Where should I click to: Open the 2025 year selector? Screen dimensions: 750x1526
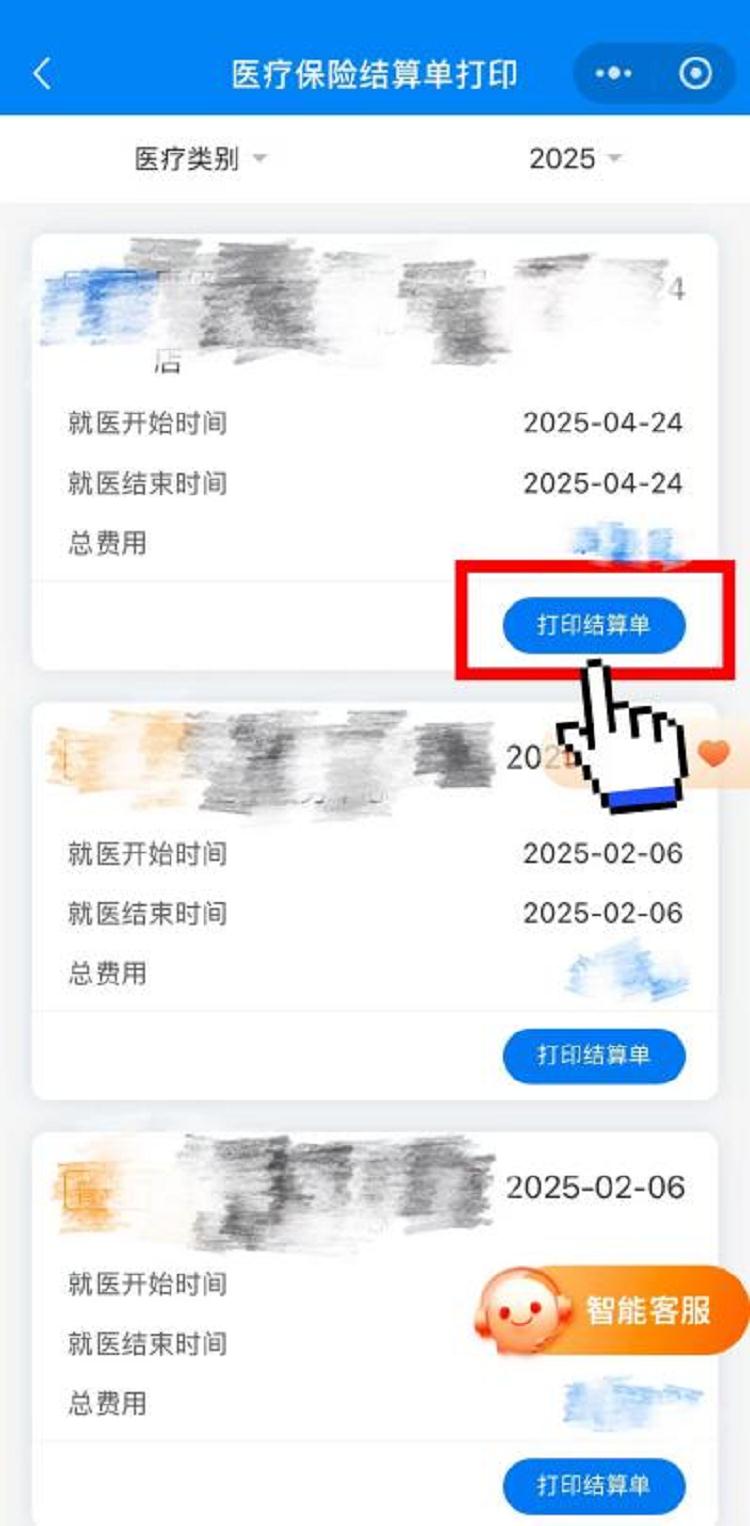click(x=575, y=159)
